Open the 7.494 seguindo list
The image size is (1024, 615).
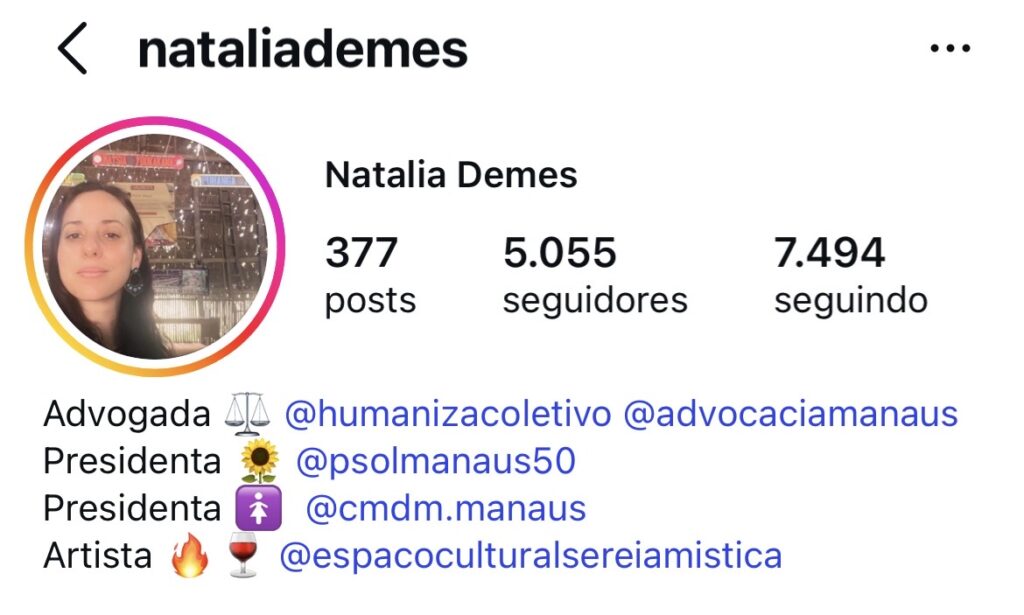click(x=850, y=274)
